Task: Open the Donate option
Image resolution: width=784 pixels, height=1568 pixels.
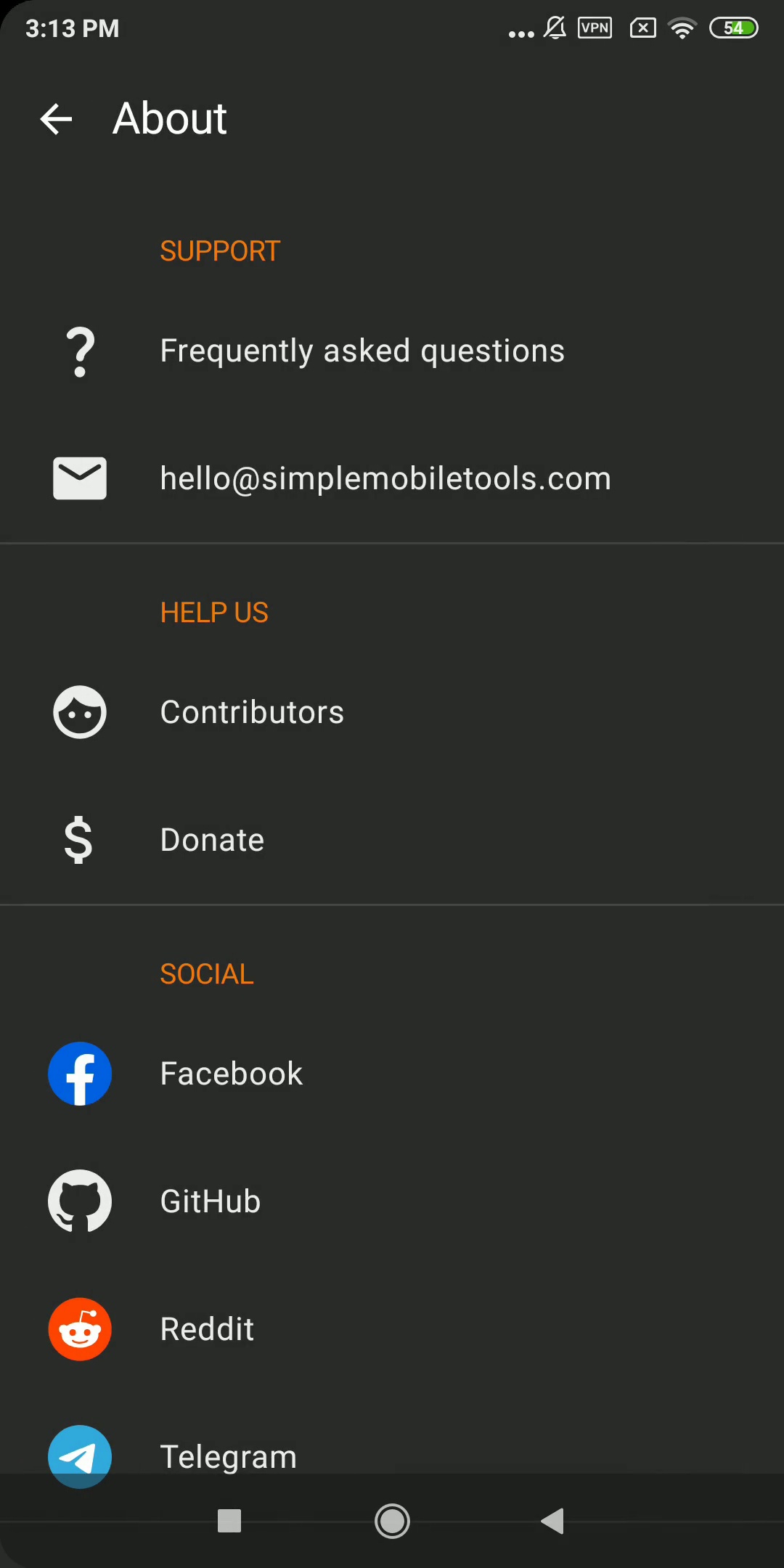Action: [392, 840]
